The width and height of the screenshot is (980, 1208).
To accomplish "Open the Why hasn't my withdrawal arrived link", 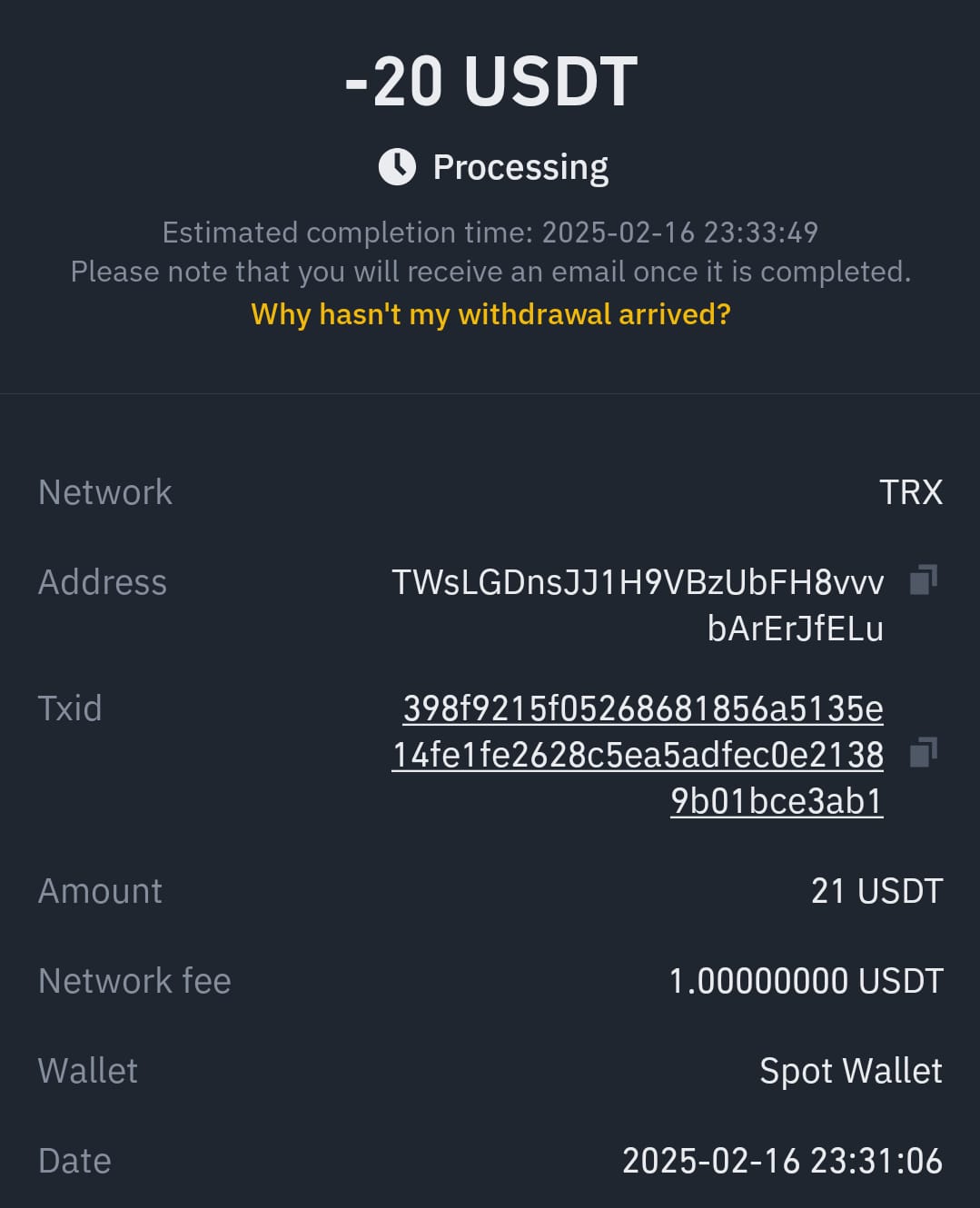I will (x=490, y=314).
